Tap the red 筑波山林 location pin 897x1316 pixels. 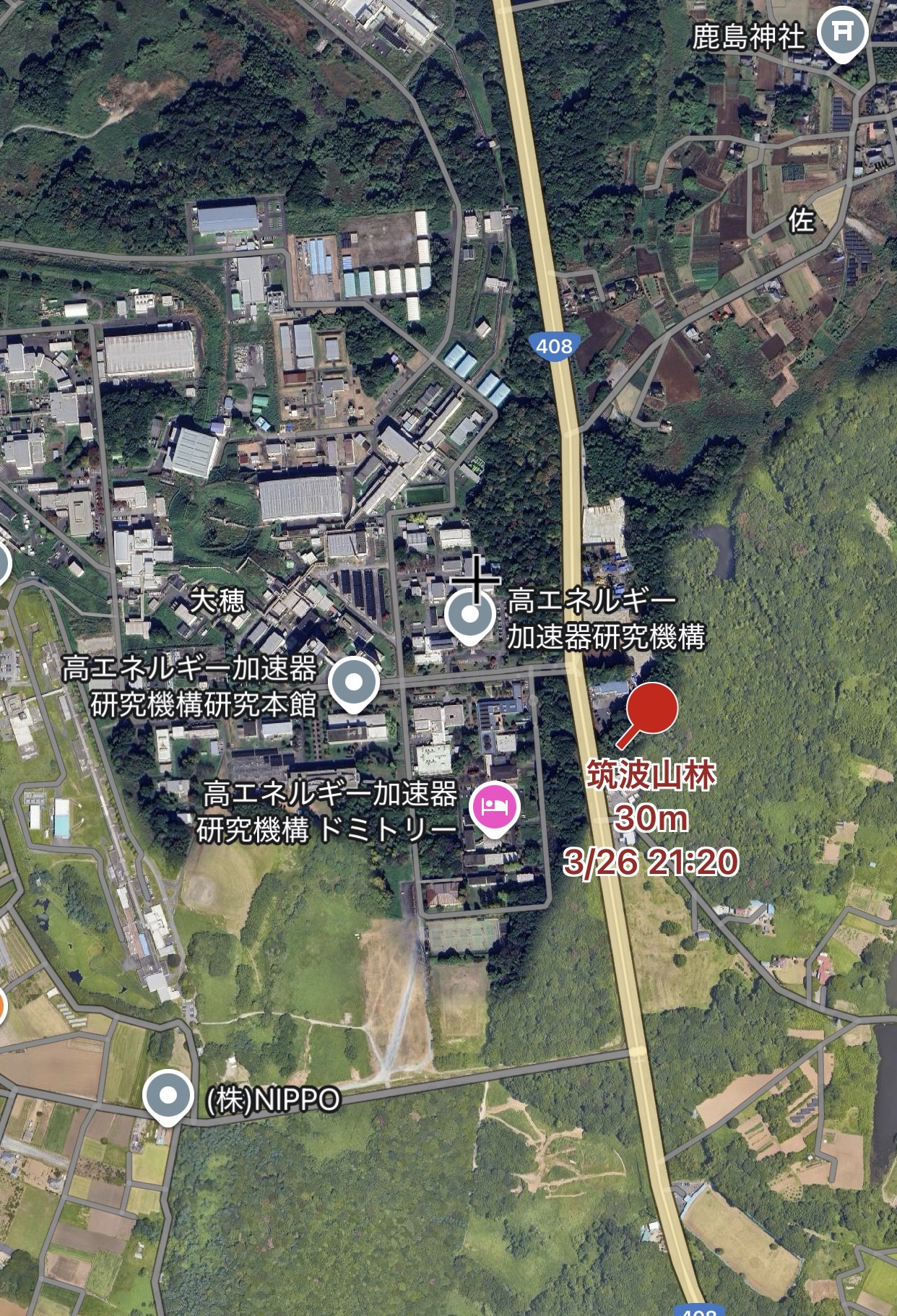(x=651, y=709)
